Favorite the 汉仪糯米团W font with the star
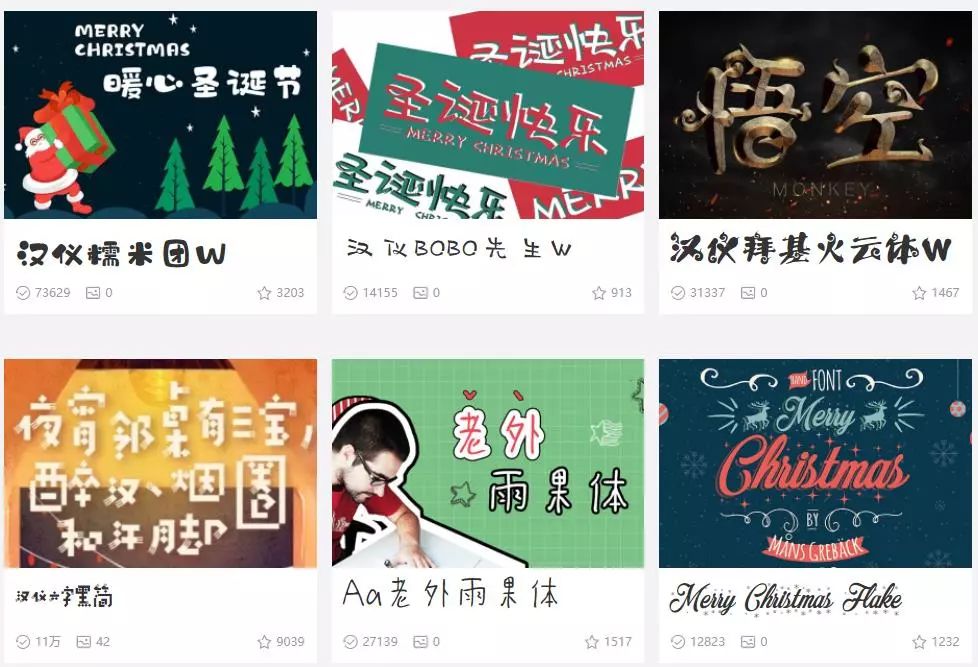The height and width of the screenshot is (667, 978). (x=265, y=293)
